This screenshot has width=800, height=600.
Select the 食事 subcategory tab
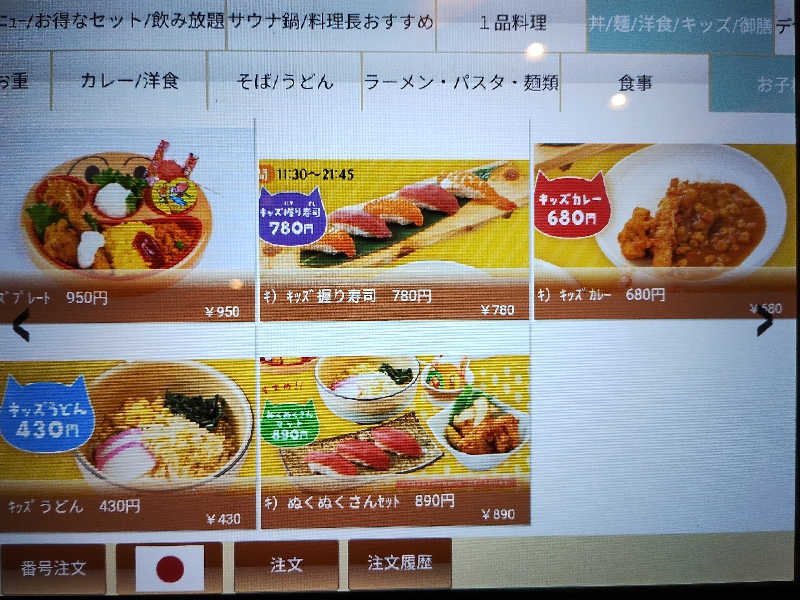[x=635, y=83]
